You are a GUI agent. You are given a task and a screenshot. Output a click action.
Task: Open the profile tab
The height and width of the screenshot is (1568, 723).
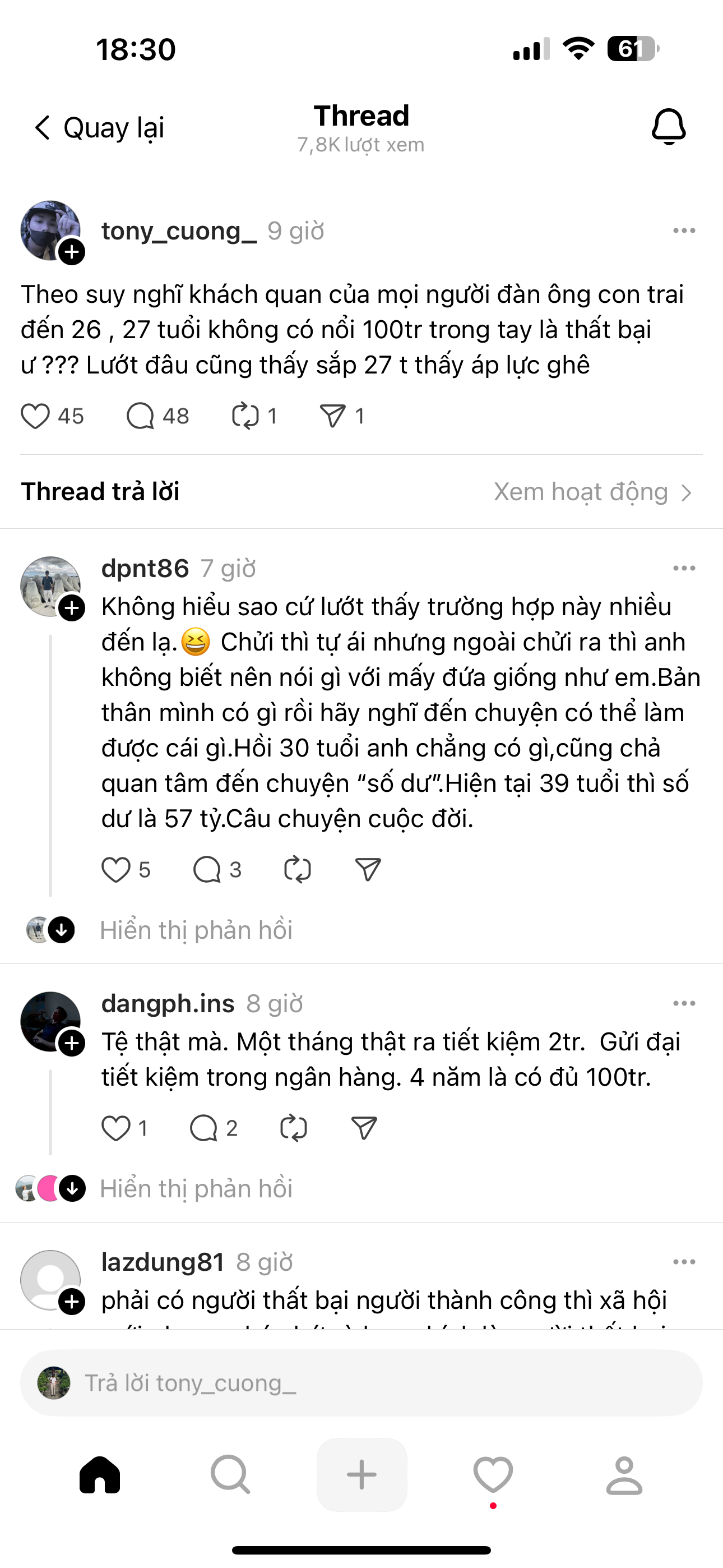[x=624, y=1474]
